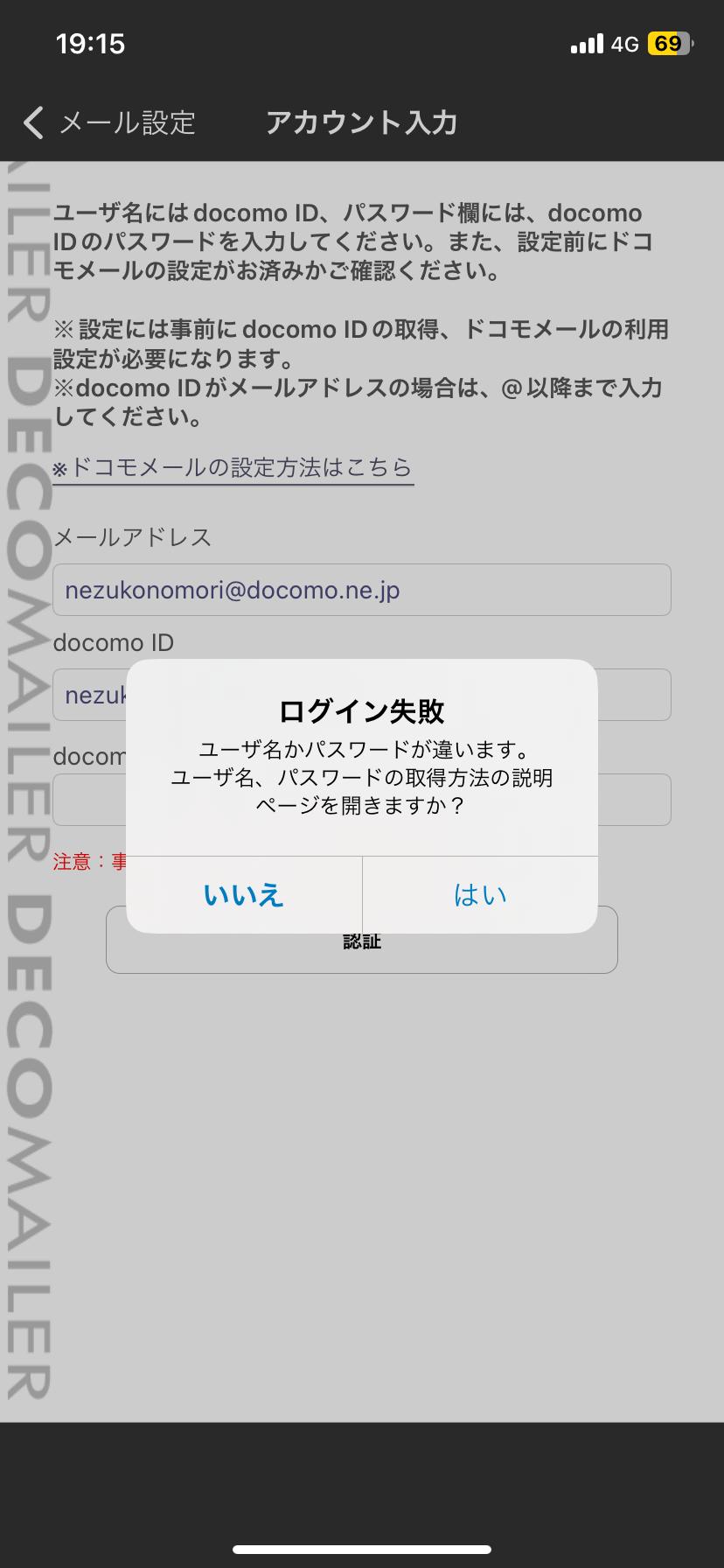
Task: Tap いいえ to dismiss the login failure dialog
Action: click(244, 894)
